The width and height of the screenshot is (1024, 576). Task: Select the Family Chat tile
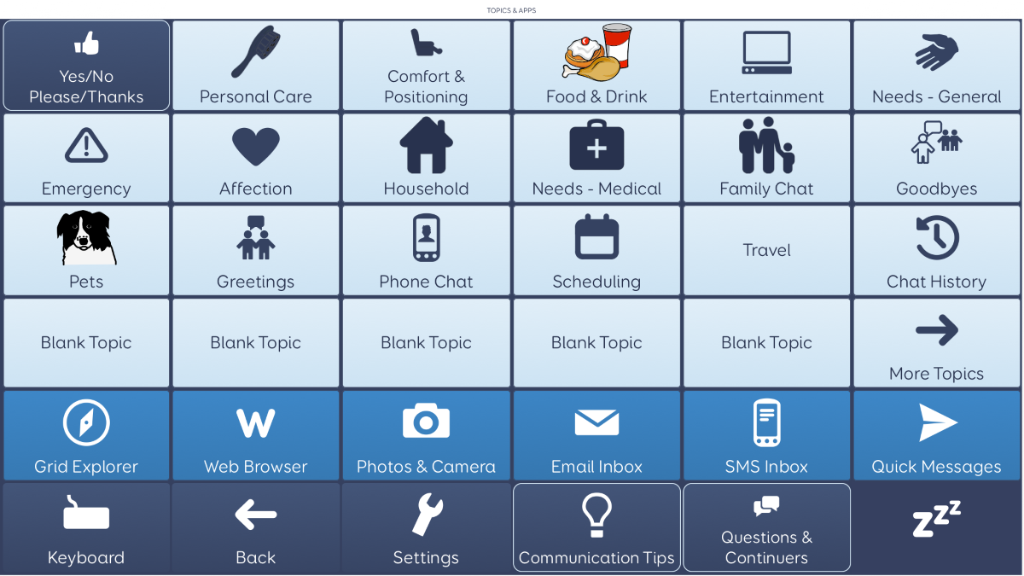[767, 158]
